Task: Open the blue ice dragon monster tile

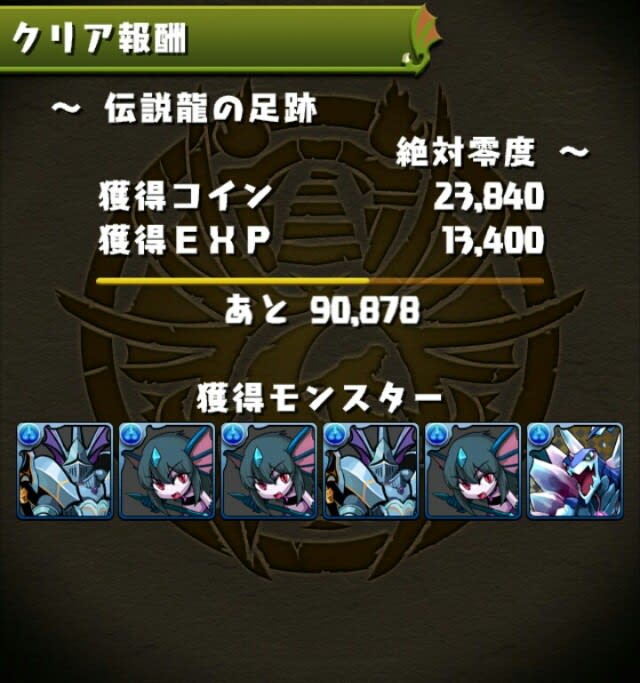Action: (x=575, y=470)
